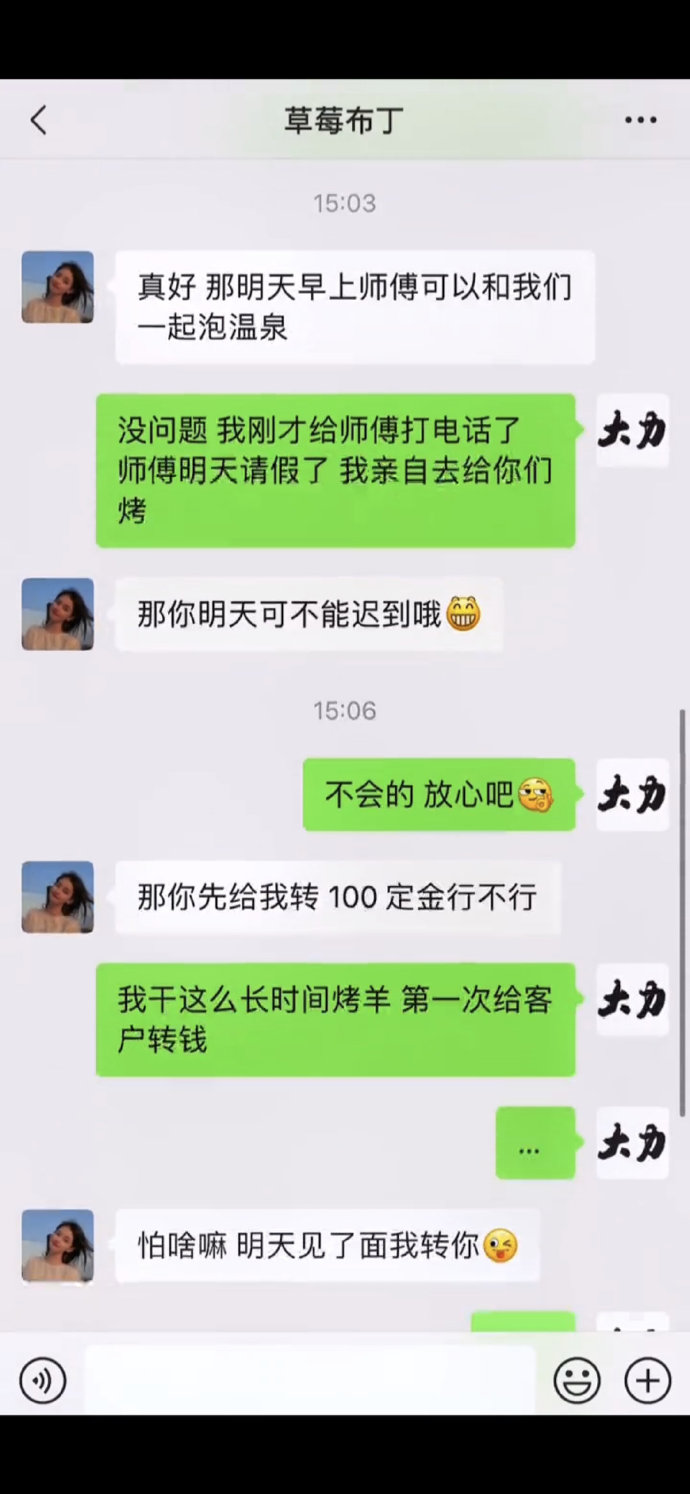Open the emoji sticker panel
The width and height of the screenshot is (690, 1494).
577,1381
